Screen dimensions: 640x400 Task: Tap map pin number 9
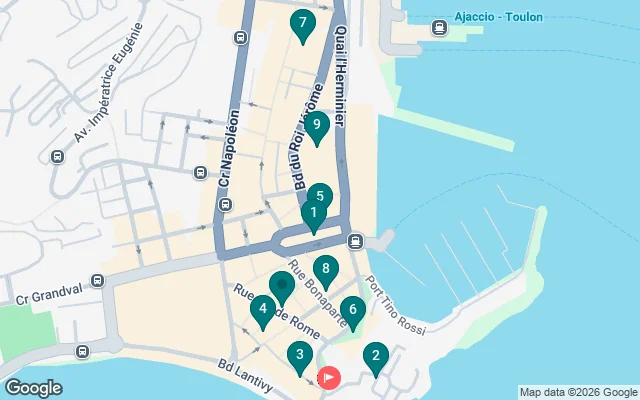(316, 126)
